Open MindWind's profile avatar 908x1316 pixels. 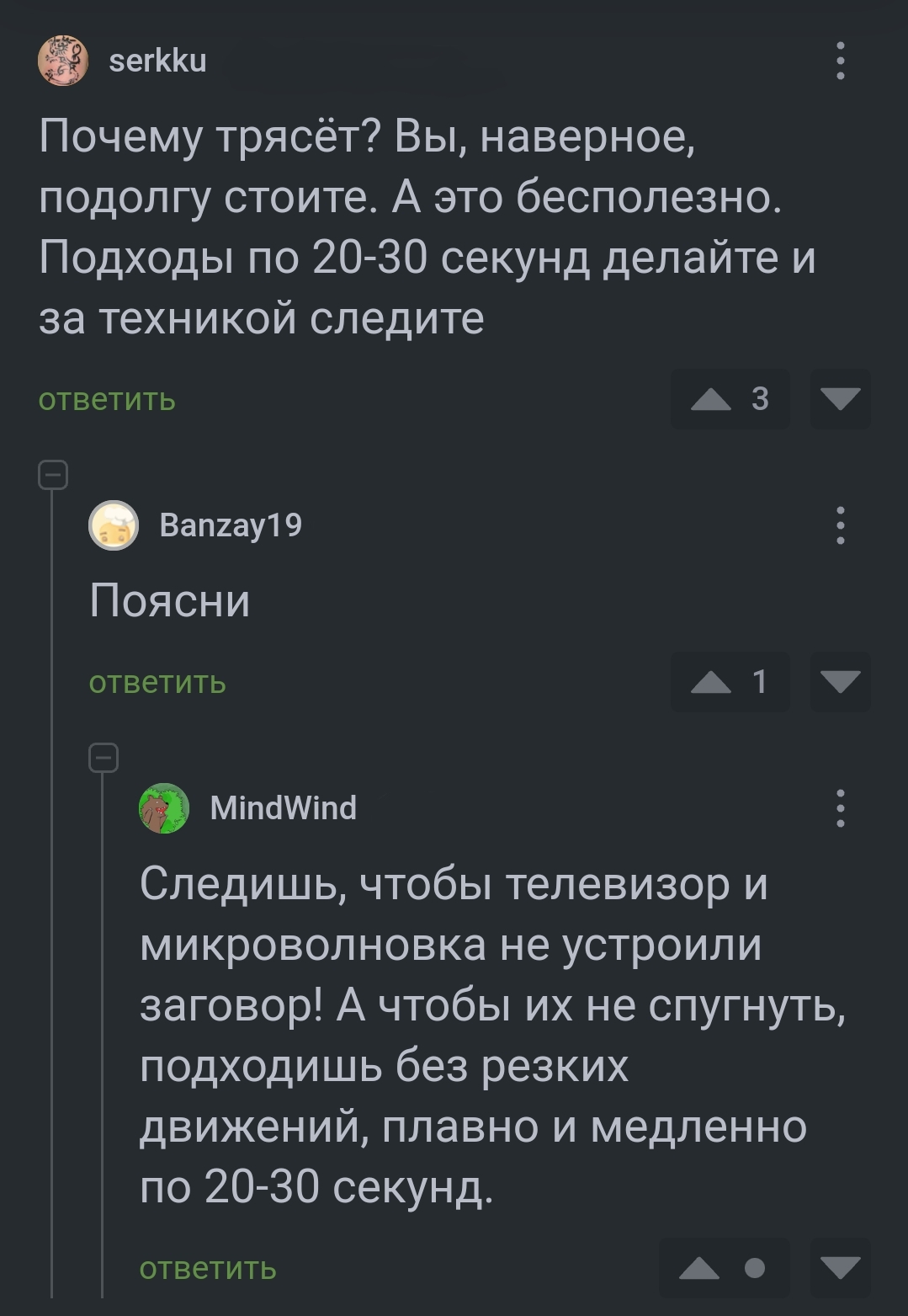(164, 808)
